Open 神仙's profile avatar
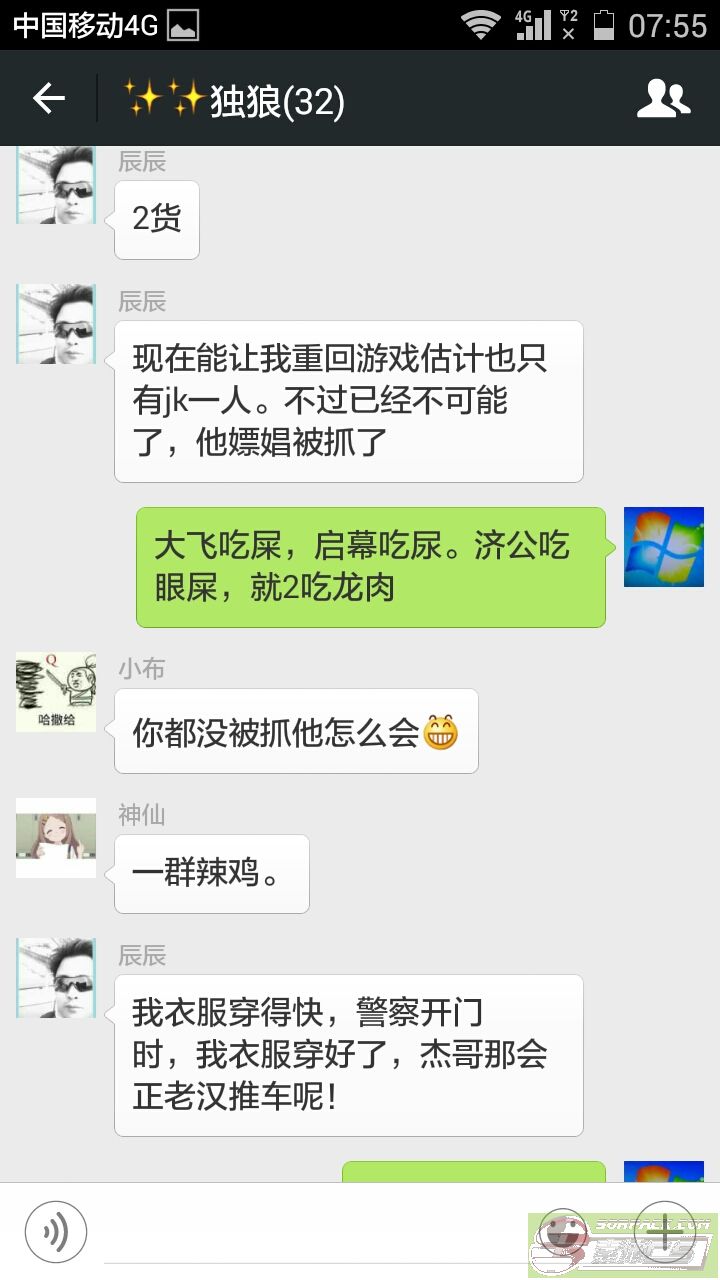The height and width of the screenshot is (1280, 720). click(x=56, y=838)
